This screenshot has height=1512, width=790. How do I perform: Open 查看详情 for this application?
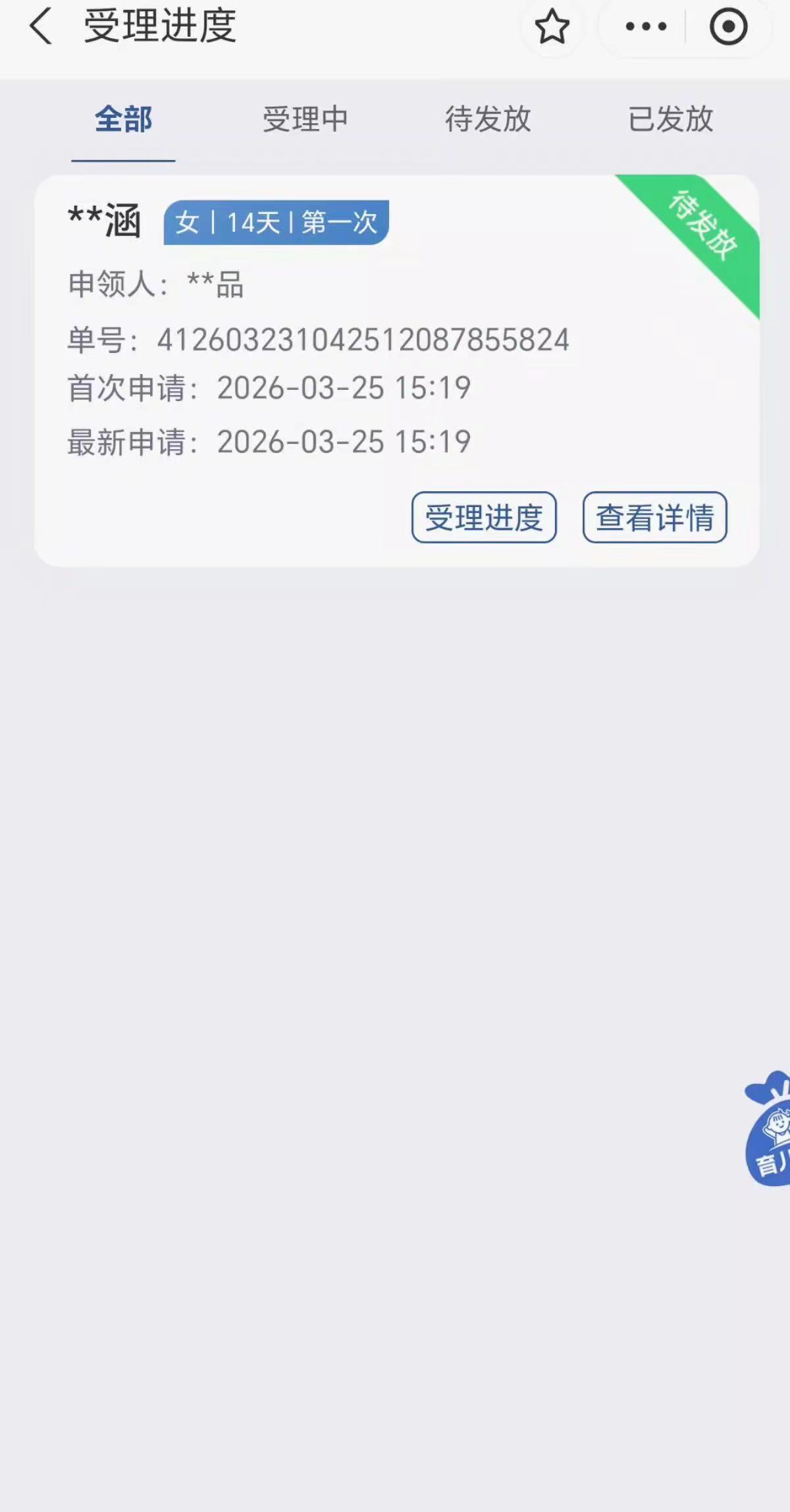pyautogui.click(x=654, y=519)
